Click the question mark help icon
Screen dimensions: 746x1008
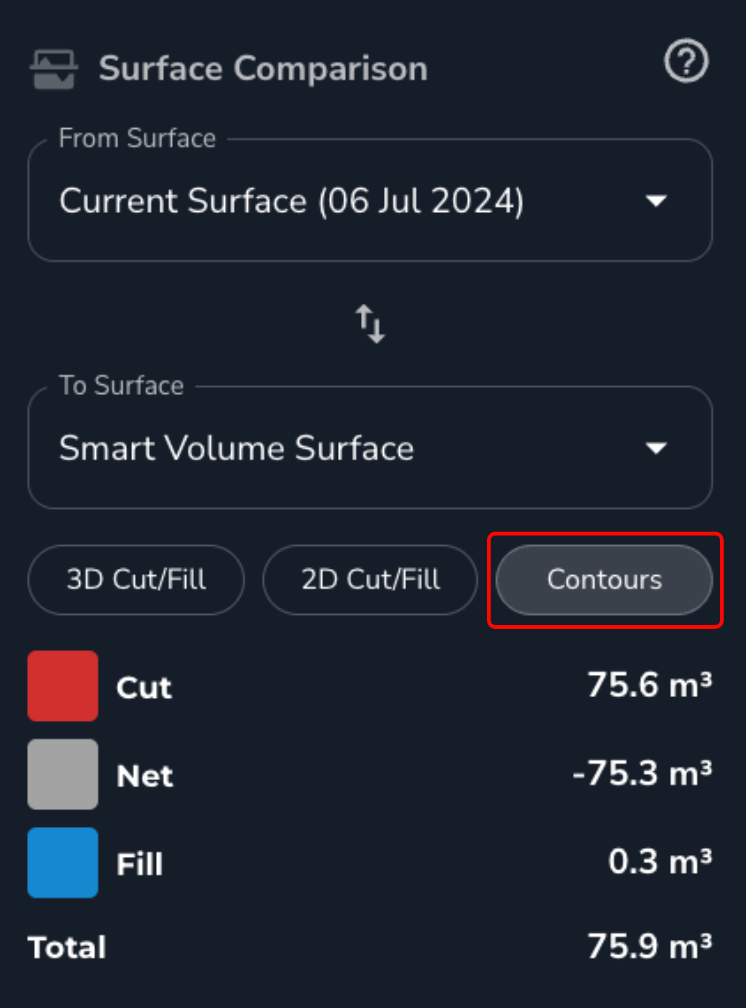(x=686, y=61)
